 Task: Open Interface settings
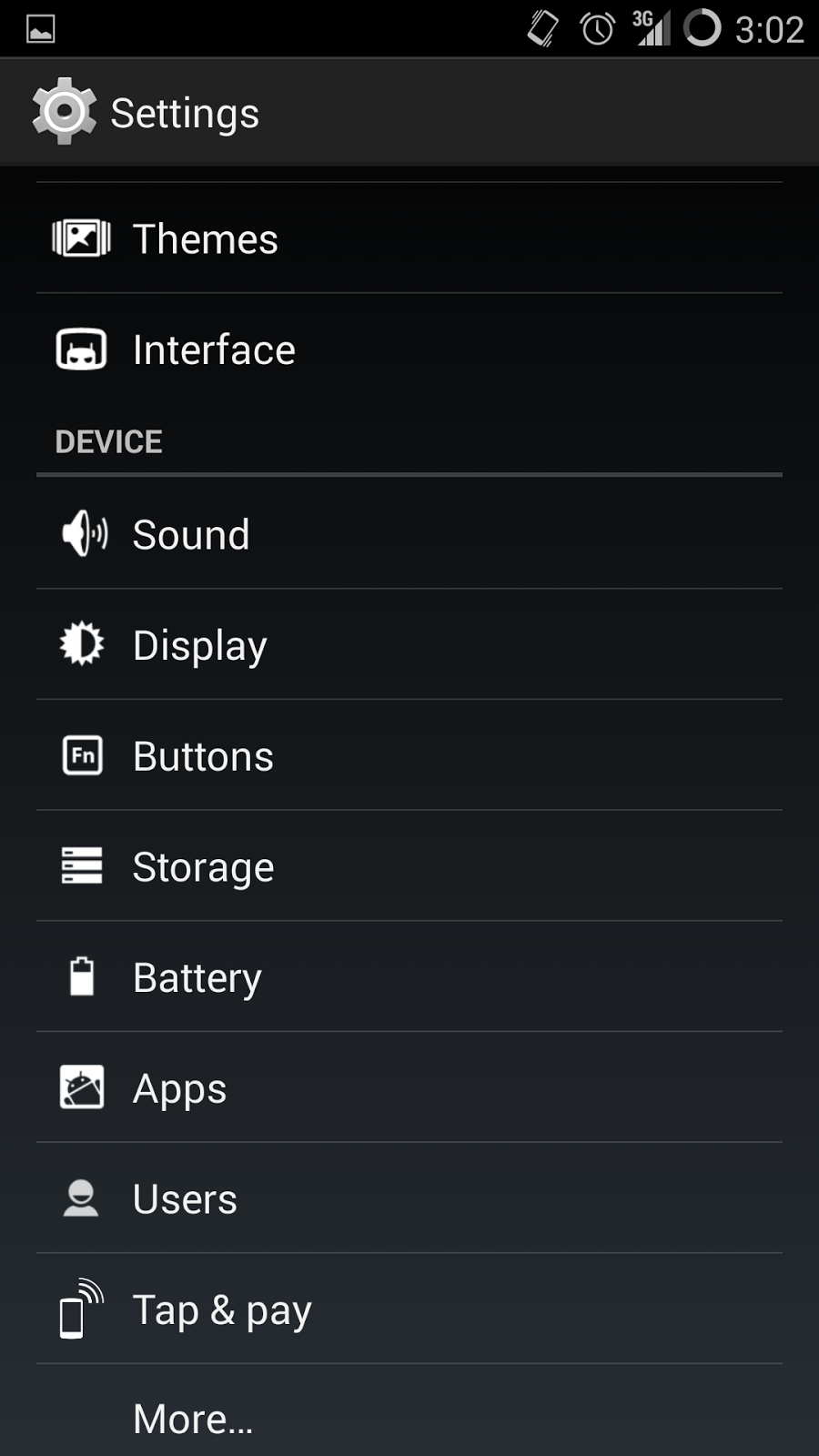click(214, 350)
